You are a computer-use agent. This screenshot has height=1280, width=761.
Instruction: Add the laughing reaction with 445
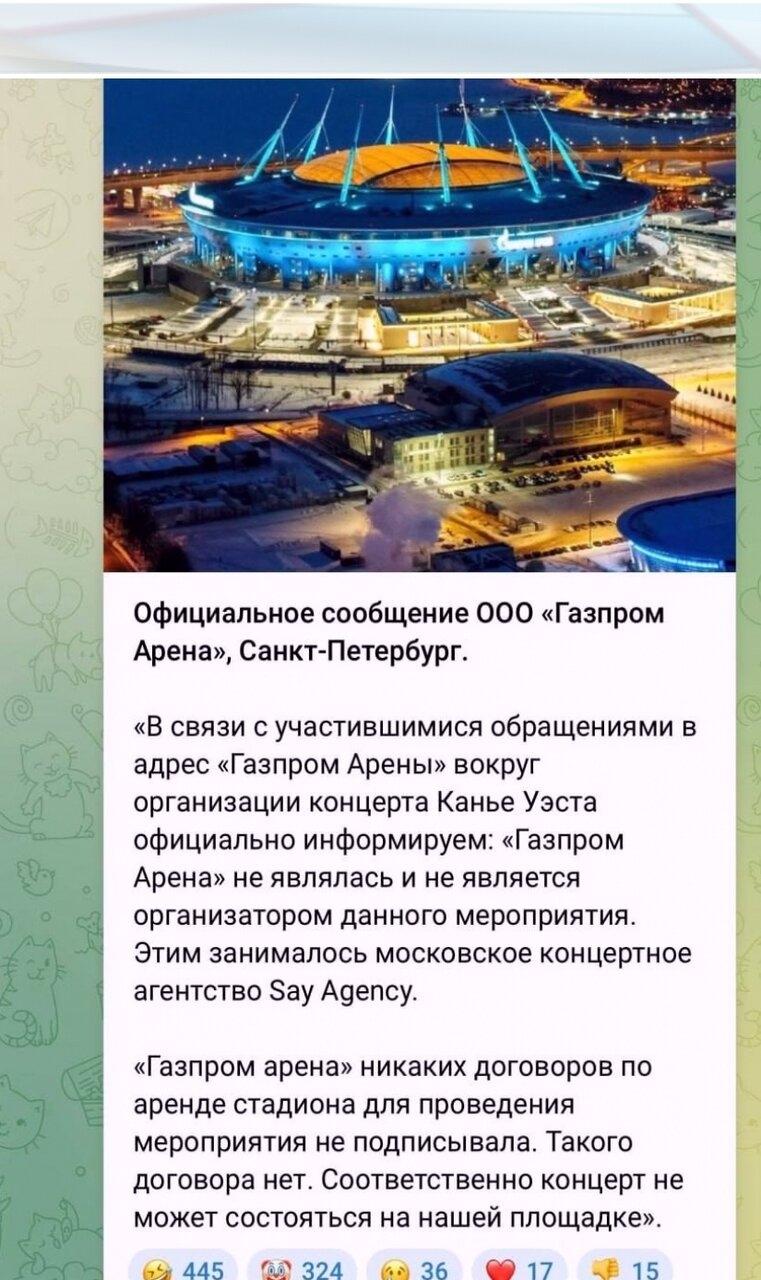click(184, 1266)
